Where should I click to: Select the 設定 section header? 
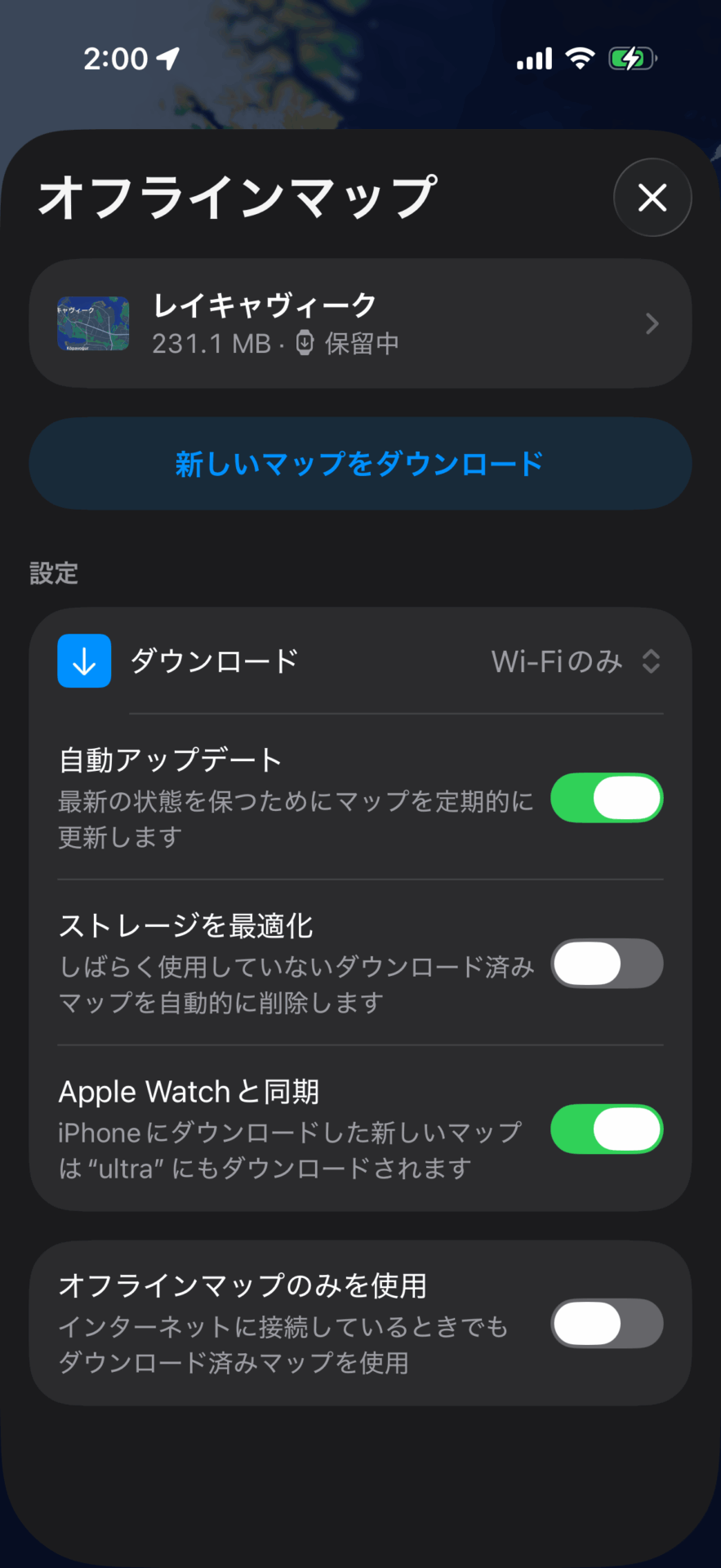tap(54, 574)
